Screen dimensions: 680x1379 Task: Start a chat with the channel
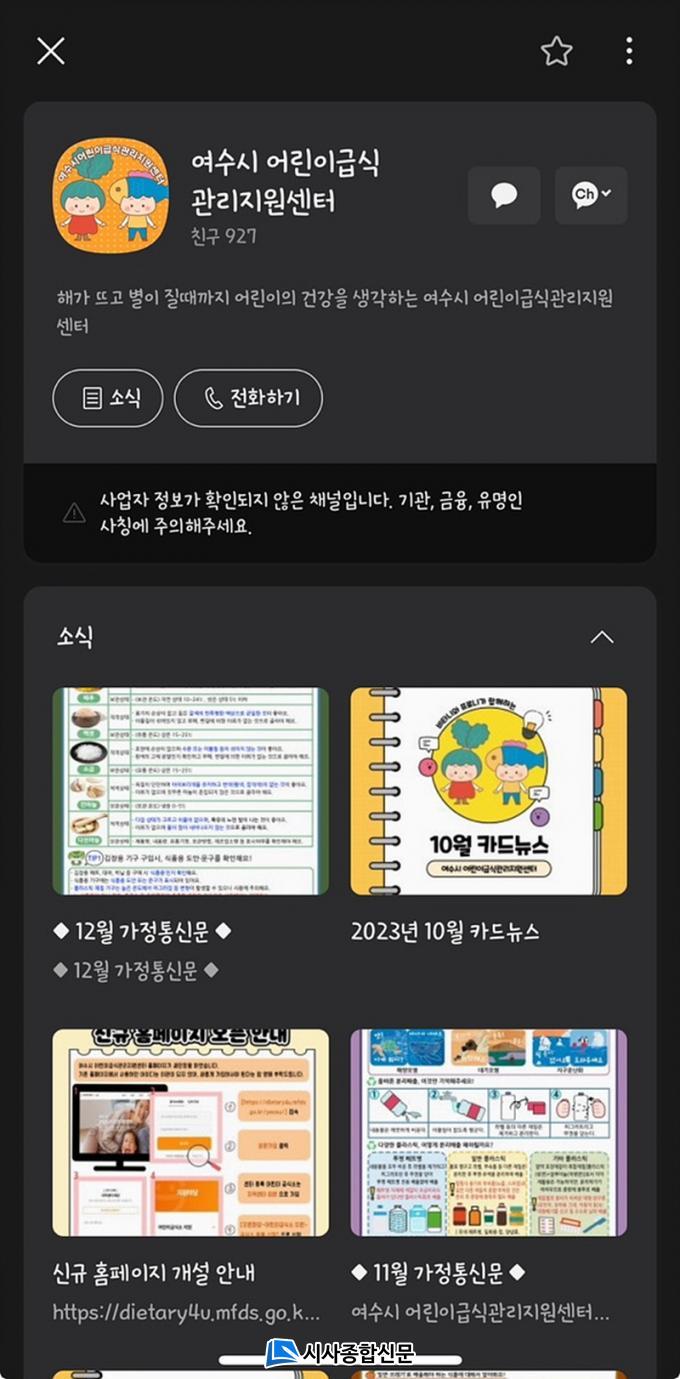pyautogui.click(x=504, y=195)
